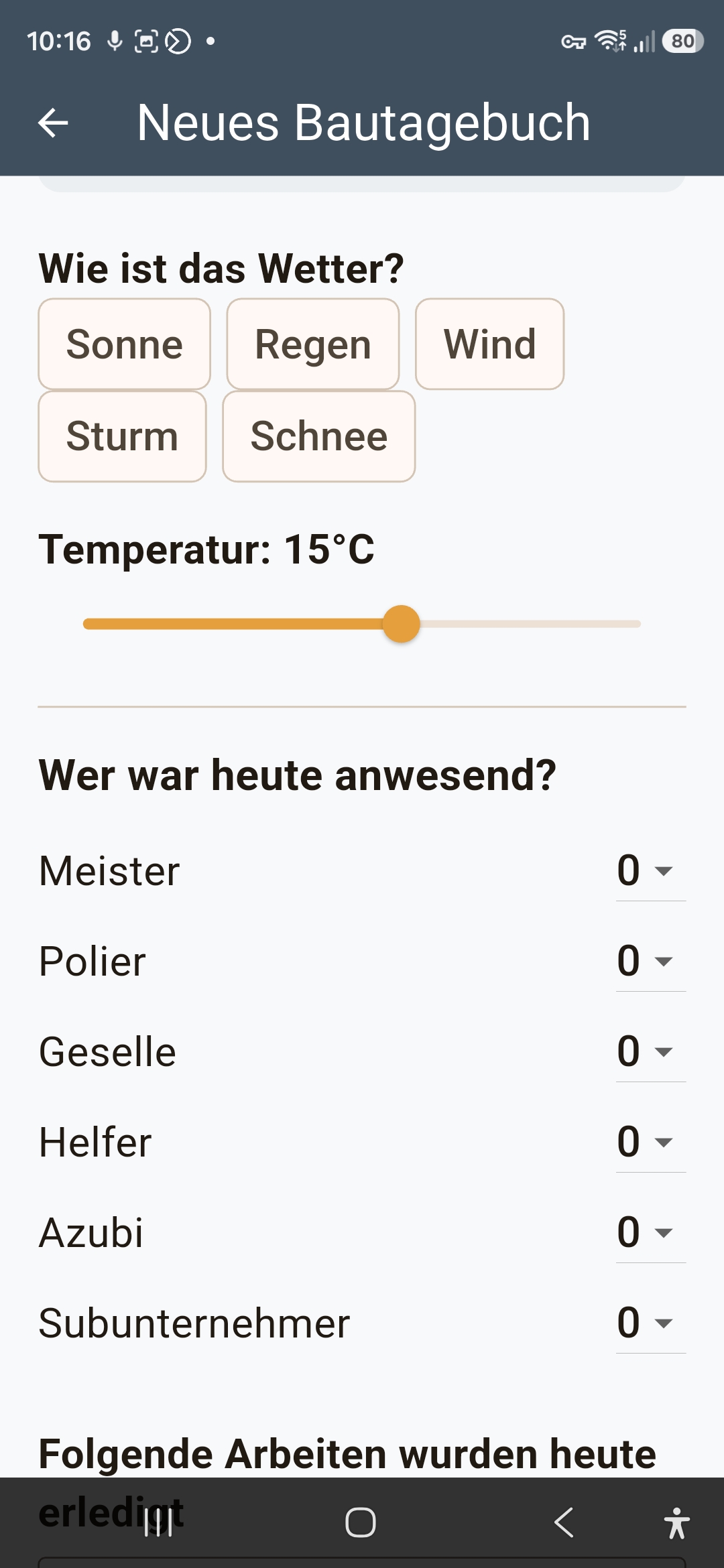This screenshot has width=724, height=1568.
Task: Click the Temperatur slider handle
Action: (x=401, y=624)
